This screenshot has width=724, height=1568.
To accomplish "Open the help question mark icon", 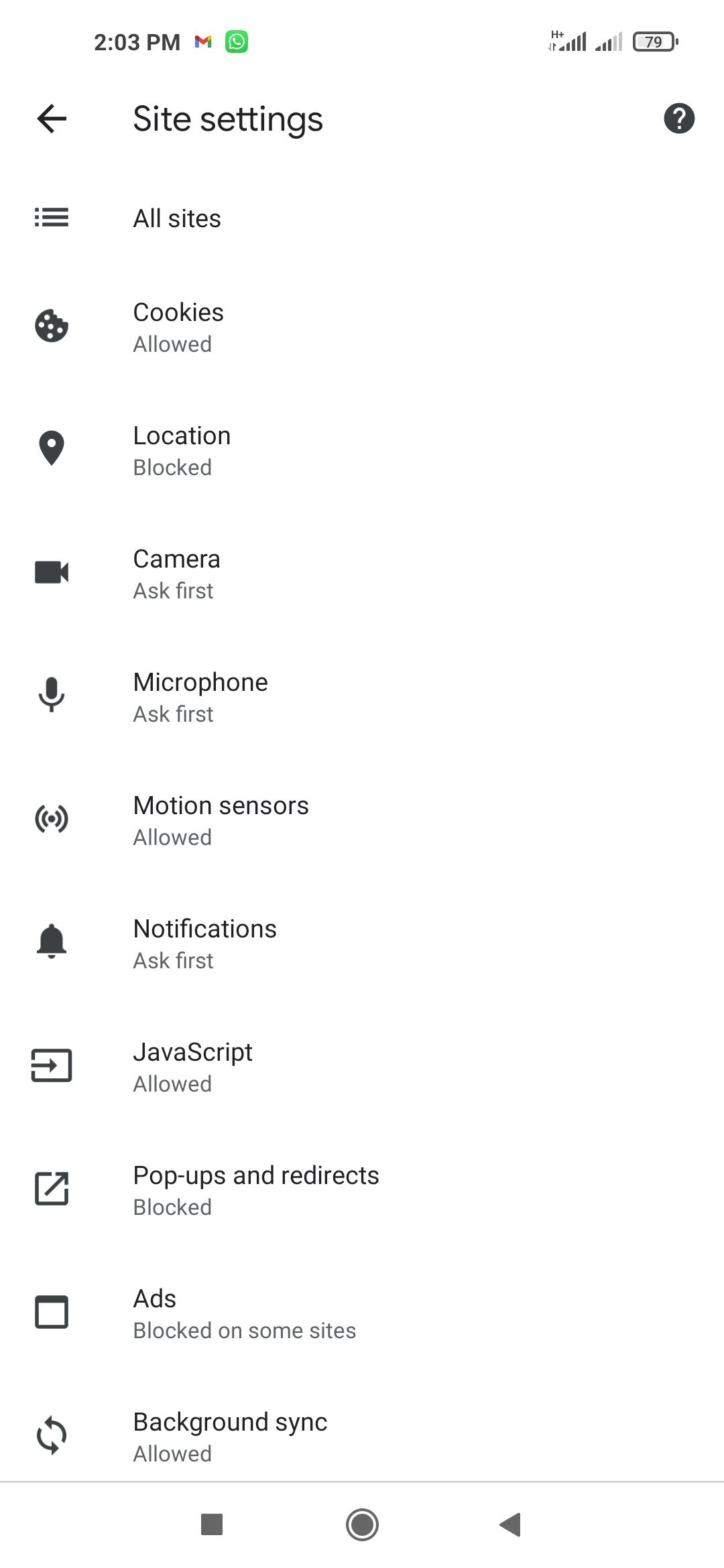I will point(678,119).
